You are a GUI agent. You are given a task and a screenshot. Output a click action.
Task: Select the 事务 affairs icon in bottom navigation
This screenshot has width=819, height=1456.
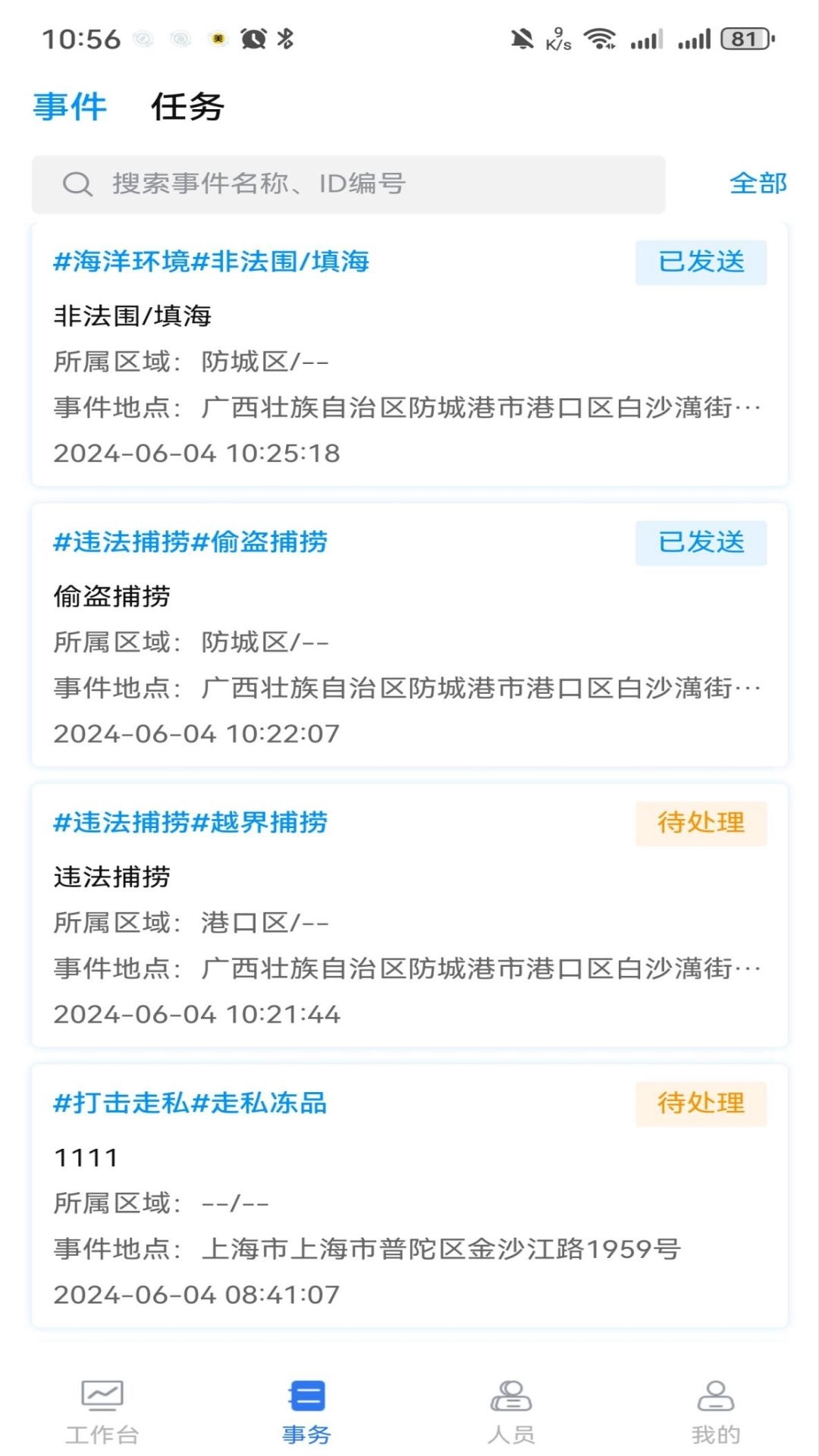point(306,1407)
